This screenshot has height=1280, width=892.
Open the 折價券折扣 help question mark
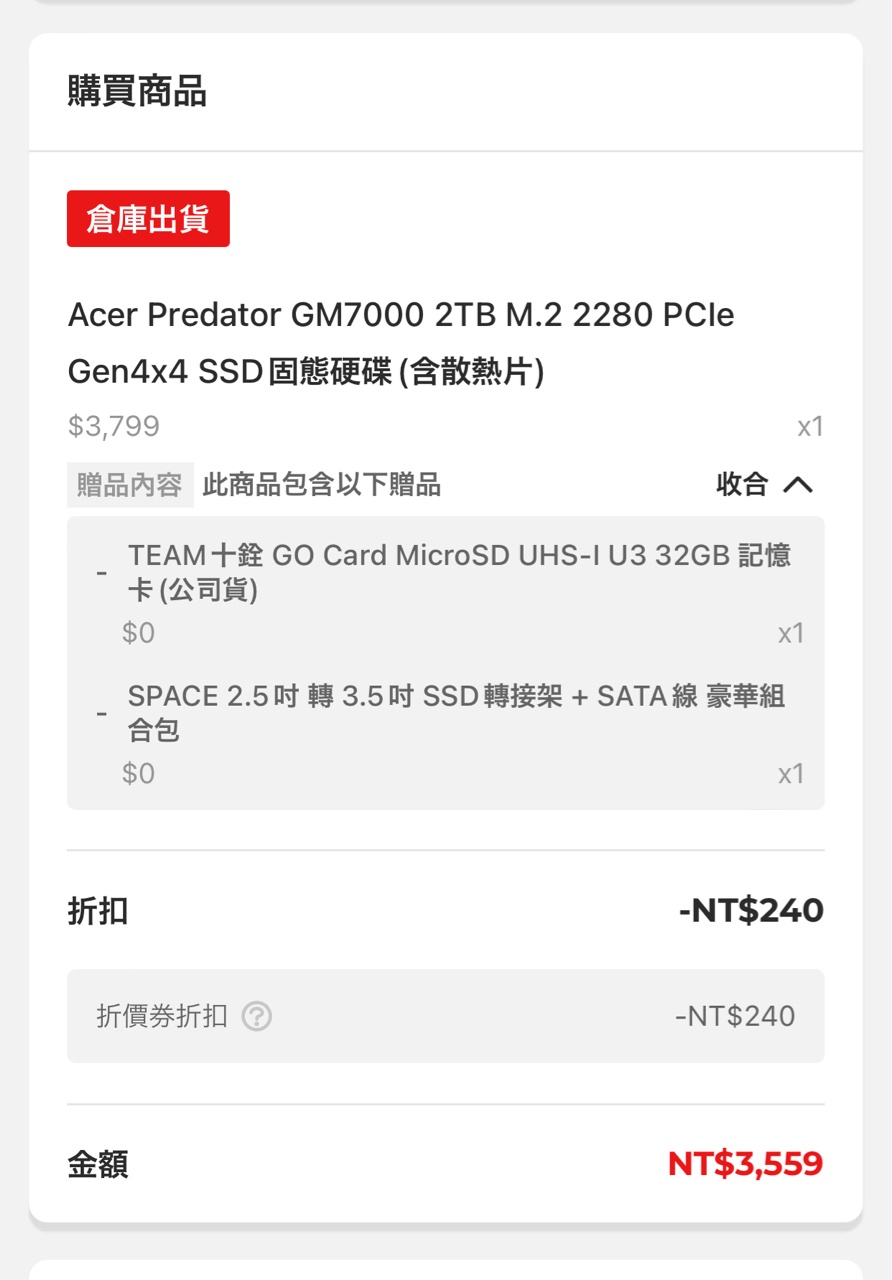click(257, 1017)
